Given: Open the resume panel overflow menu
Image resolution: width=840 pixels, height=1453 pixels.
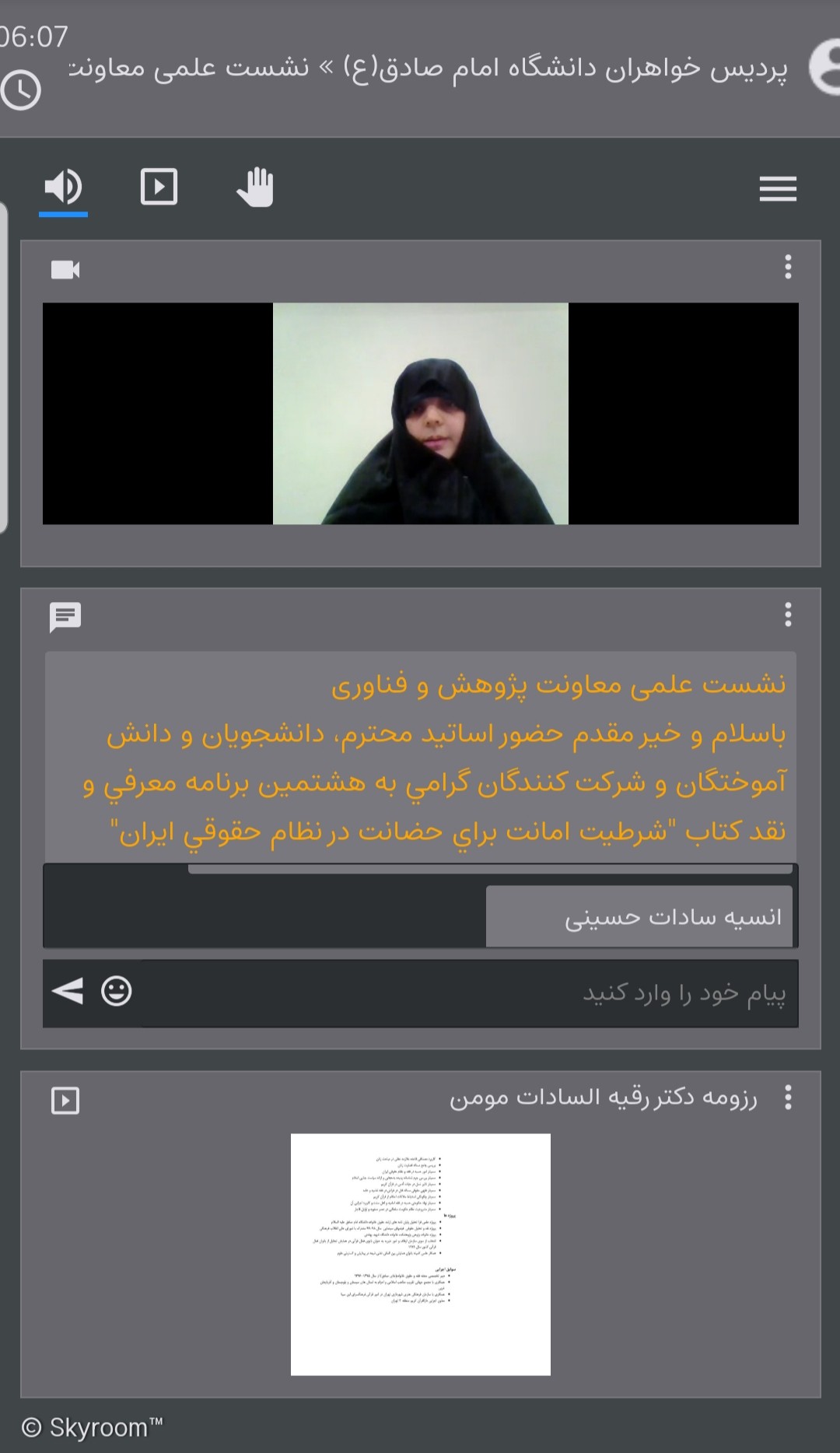Looking at the screenshot, I should click(788, 1098).
